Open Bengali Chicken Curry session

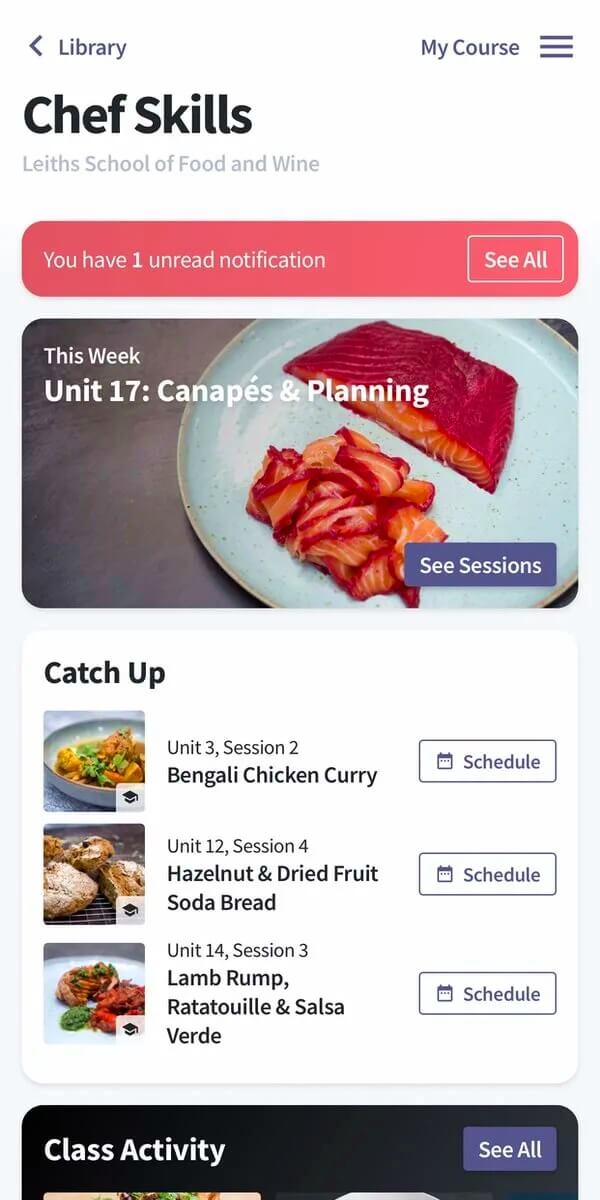271,775
